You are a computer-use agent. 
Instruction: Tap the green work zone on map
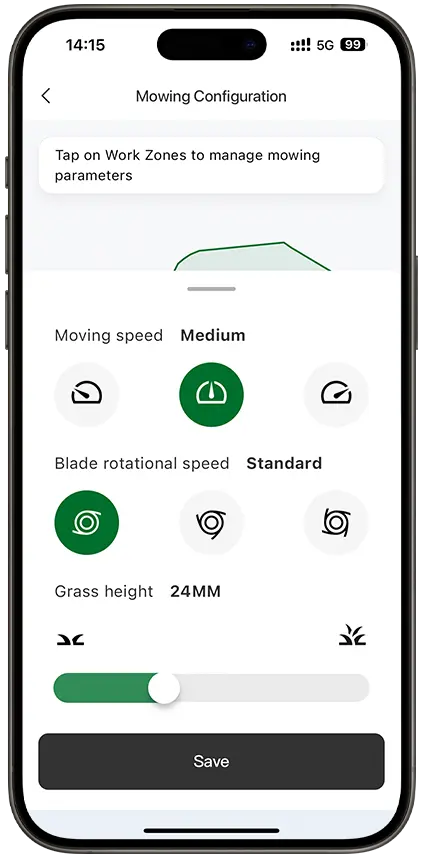coord(252,257)
